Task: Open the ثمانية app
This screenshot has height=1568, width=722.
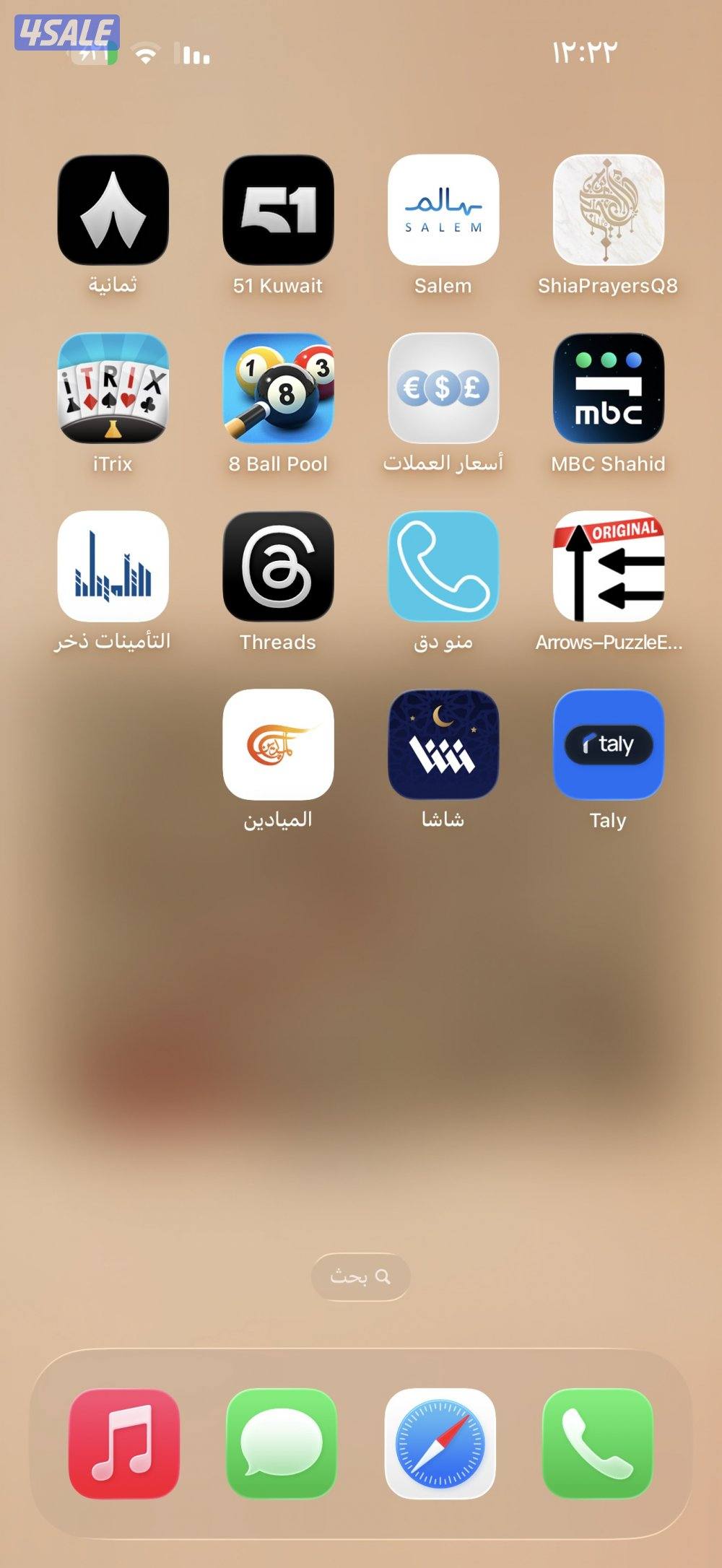Action: 113,210
